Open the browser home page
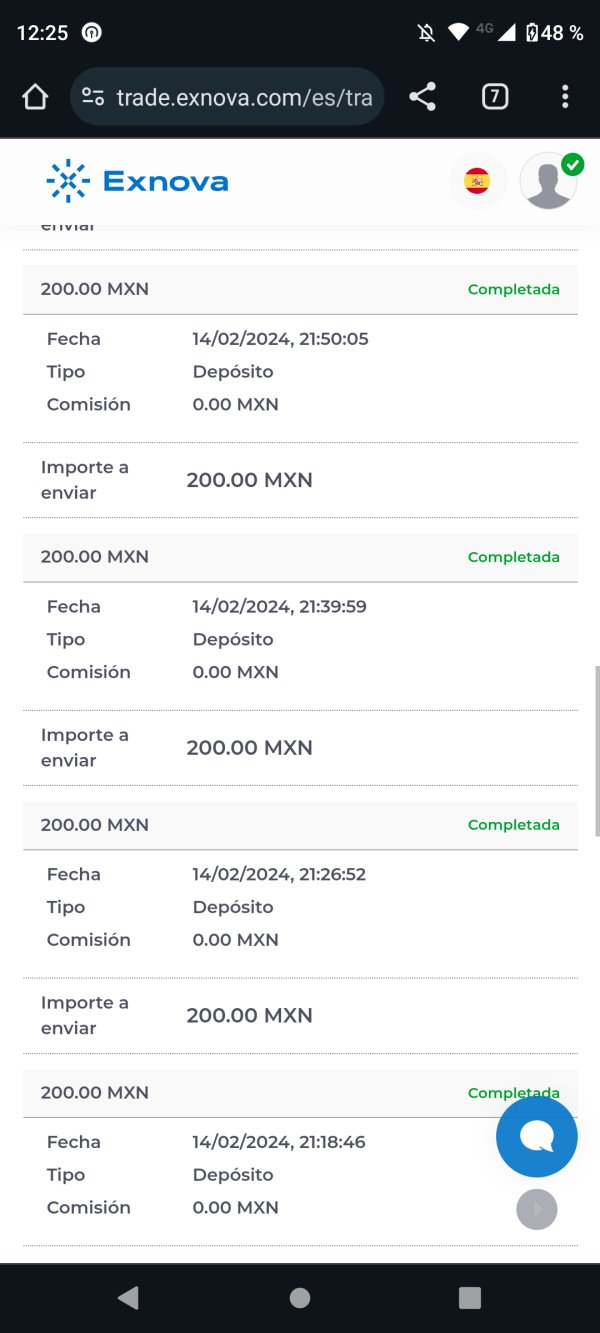Viewport: 600px width, 1333px height. click(35, 97)
